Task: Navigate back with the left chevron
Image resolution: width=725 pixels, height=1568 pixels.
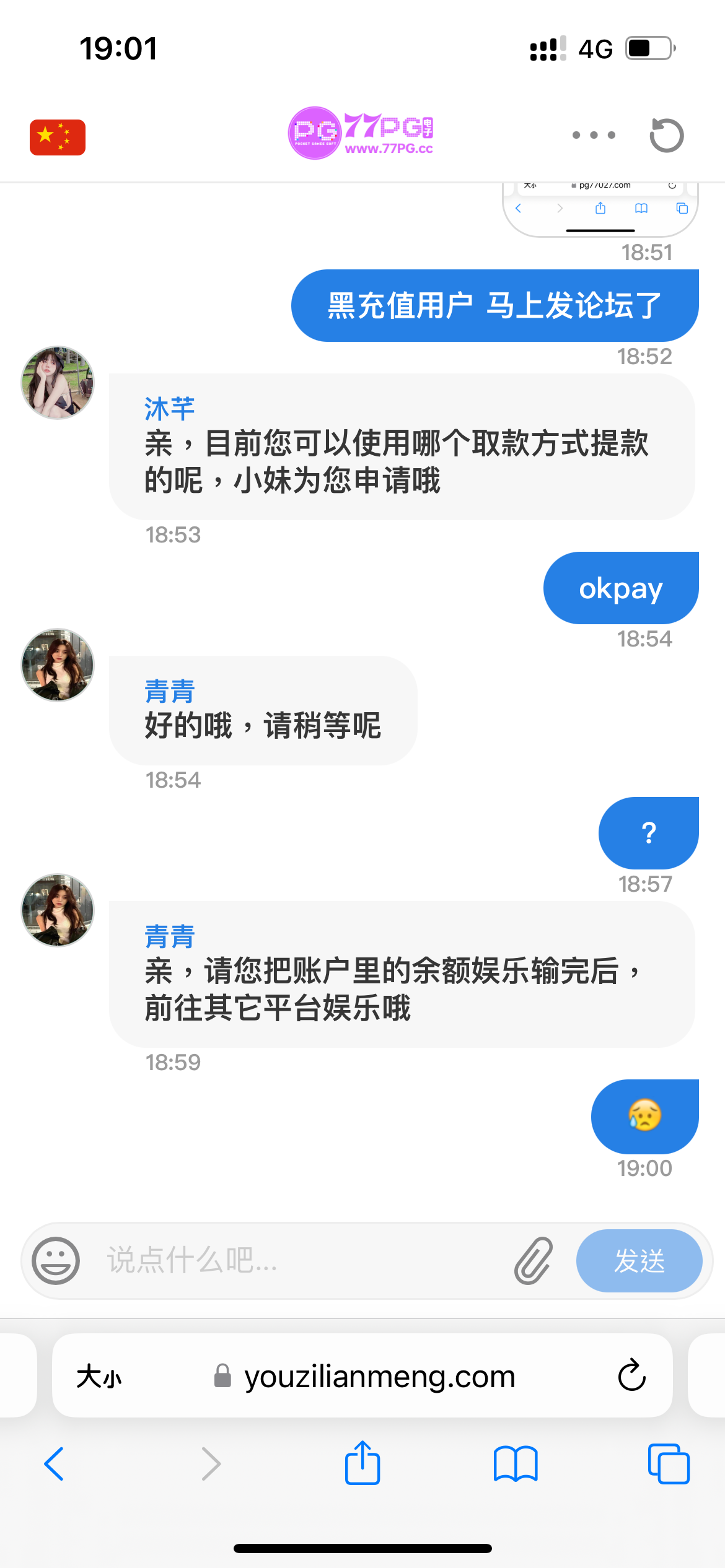Action: coord(55,1464)
